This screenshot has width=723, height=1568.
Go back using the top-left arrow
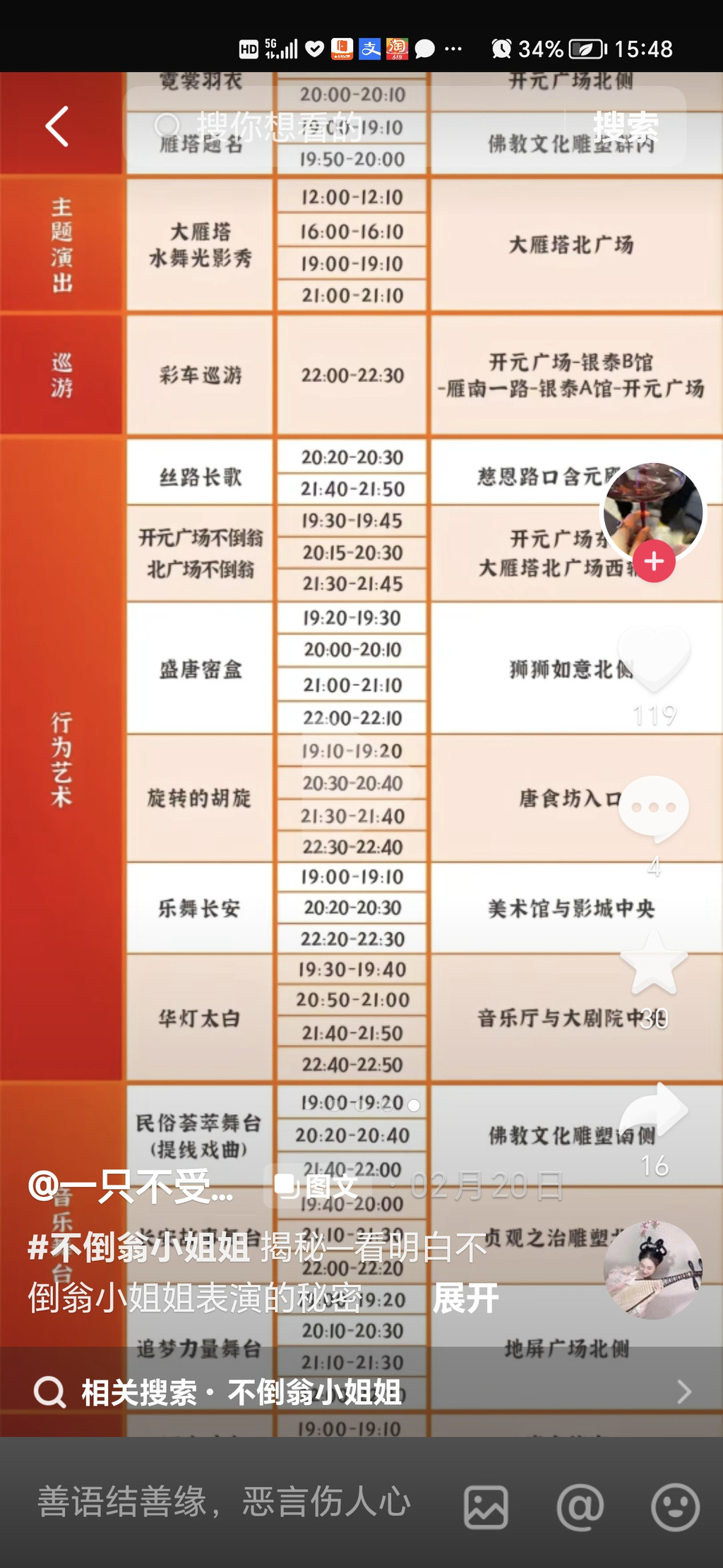tap(57, 126)
